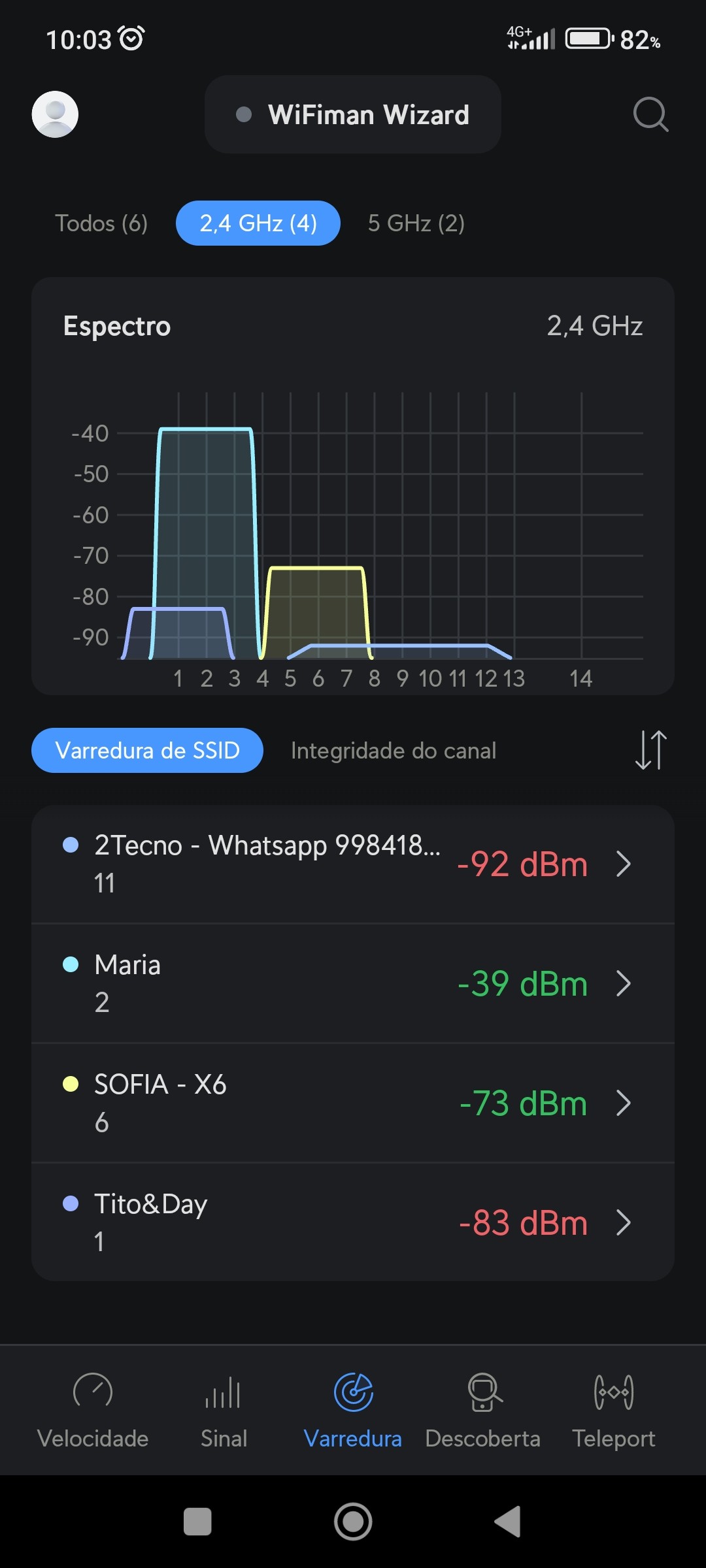706x1568 pixels.
Task: Tap the system home button
Action: 353,1522
